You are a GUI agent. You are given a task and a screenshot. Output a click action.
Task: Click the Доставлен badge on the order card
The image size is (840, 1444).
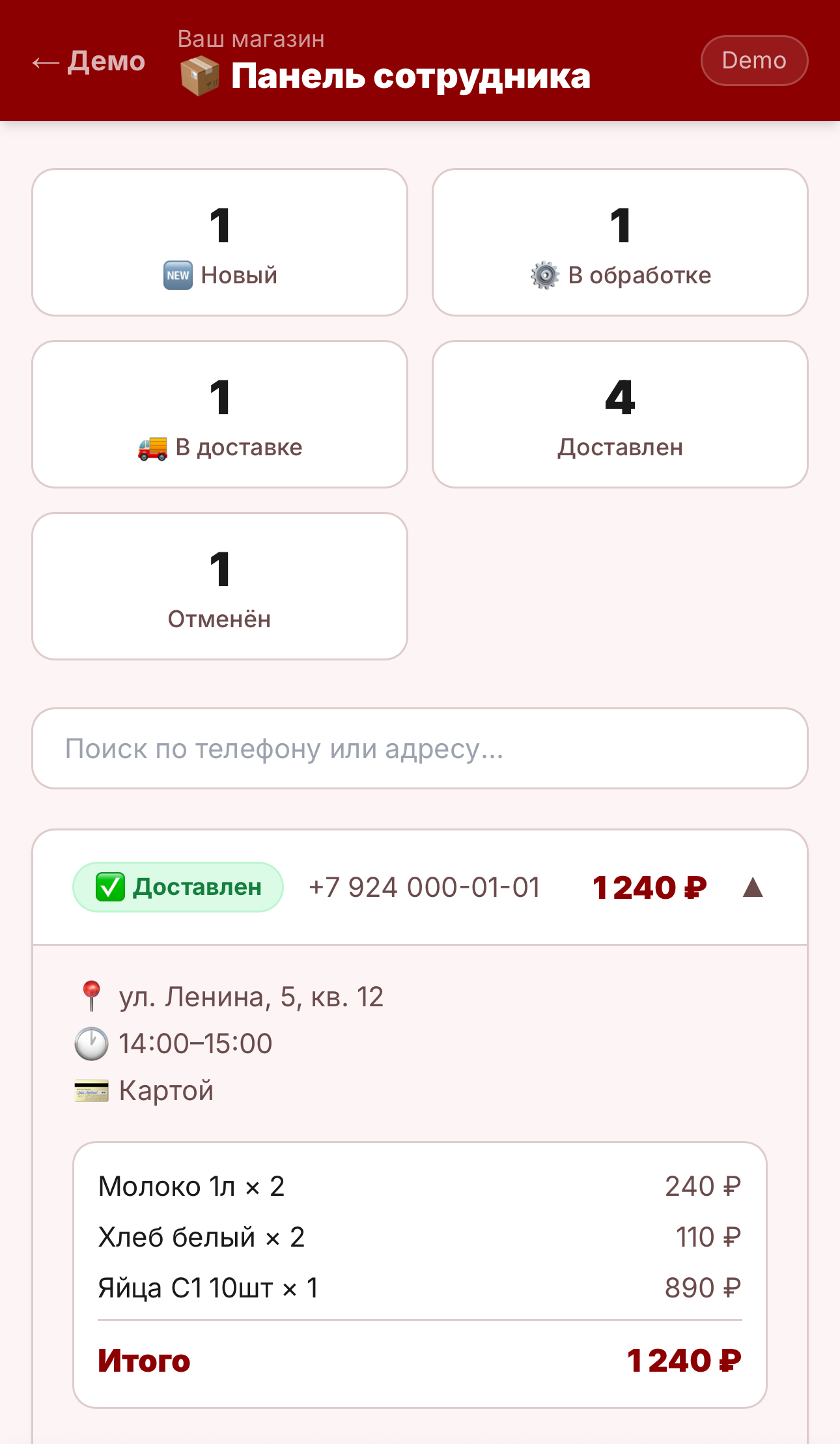click(178, 886)
